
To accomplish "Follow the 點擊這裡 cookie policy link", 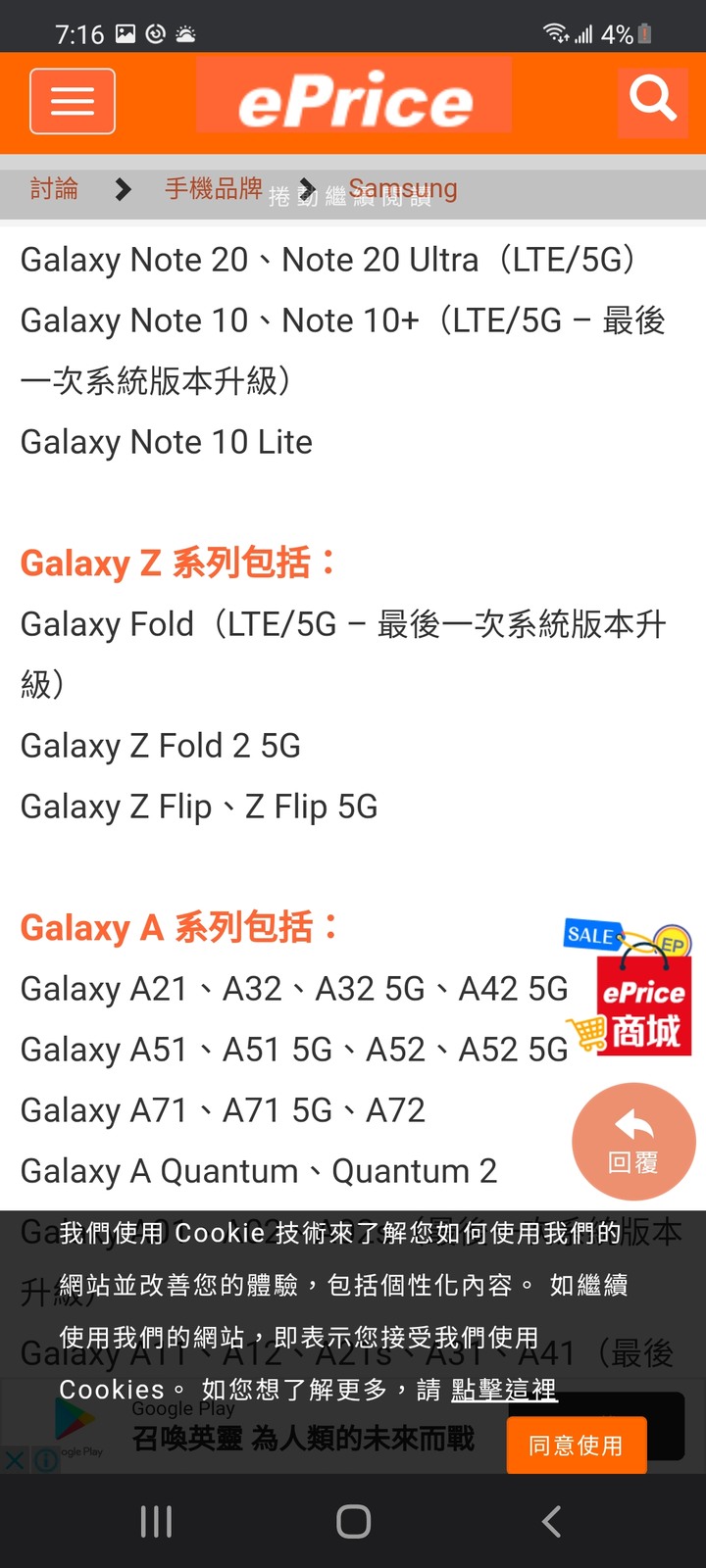I will click(504, 1390).
